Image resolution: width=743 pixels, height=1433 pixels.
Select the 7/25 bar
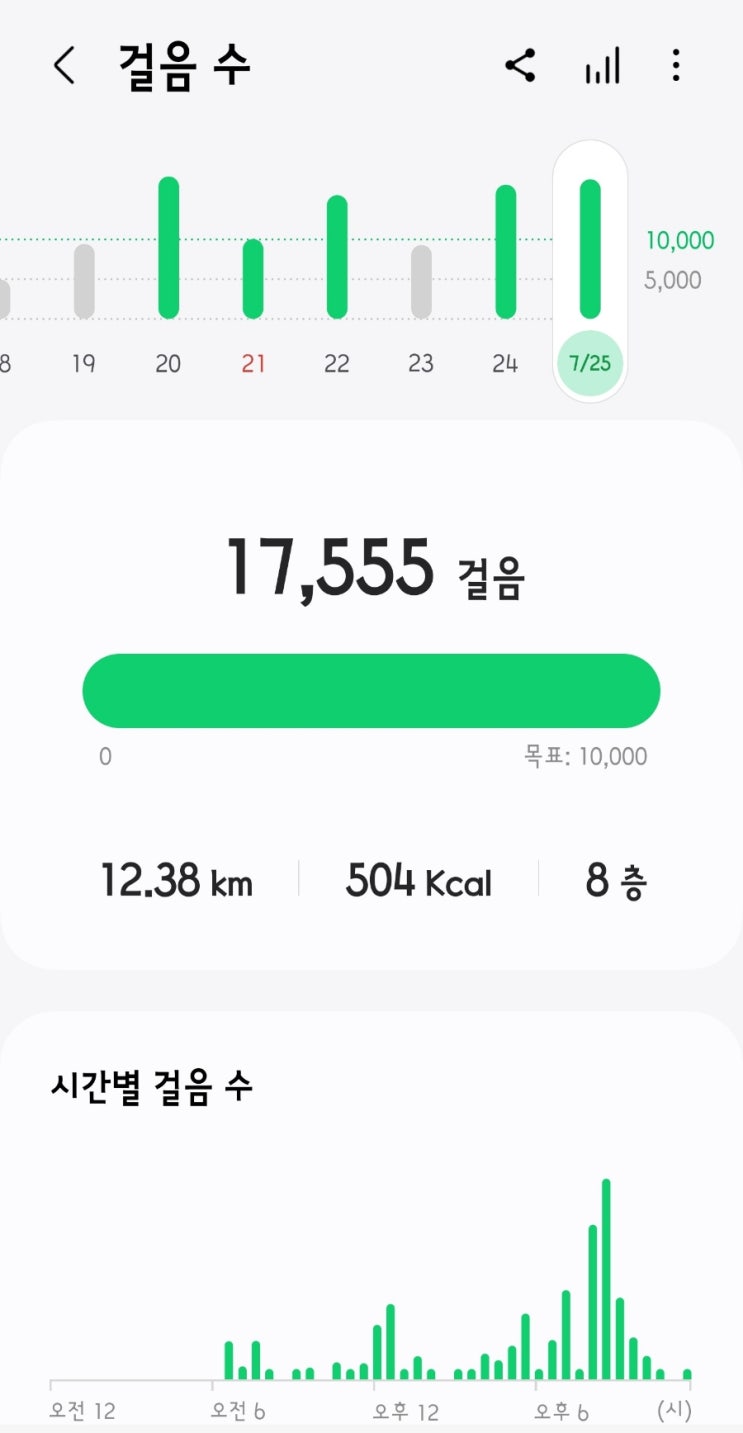pyautogui.click(x=590, y=250)
